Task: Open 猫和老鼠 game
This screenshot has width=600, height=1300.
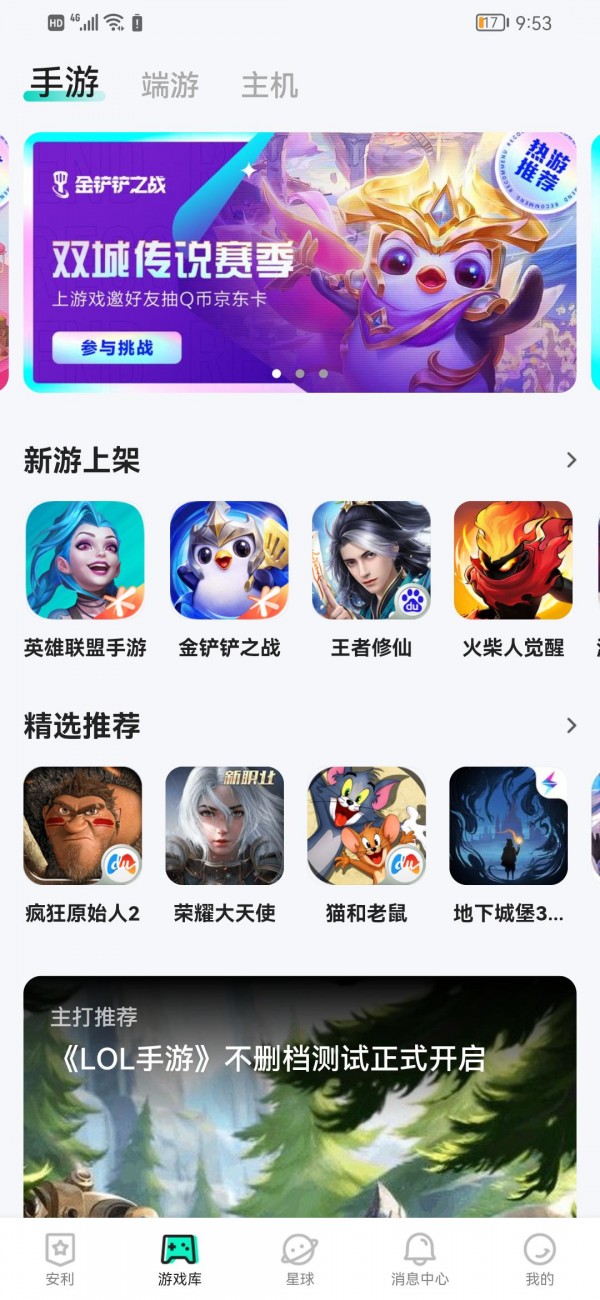Action: tap(367, 826)
